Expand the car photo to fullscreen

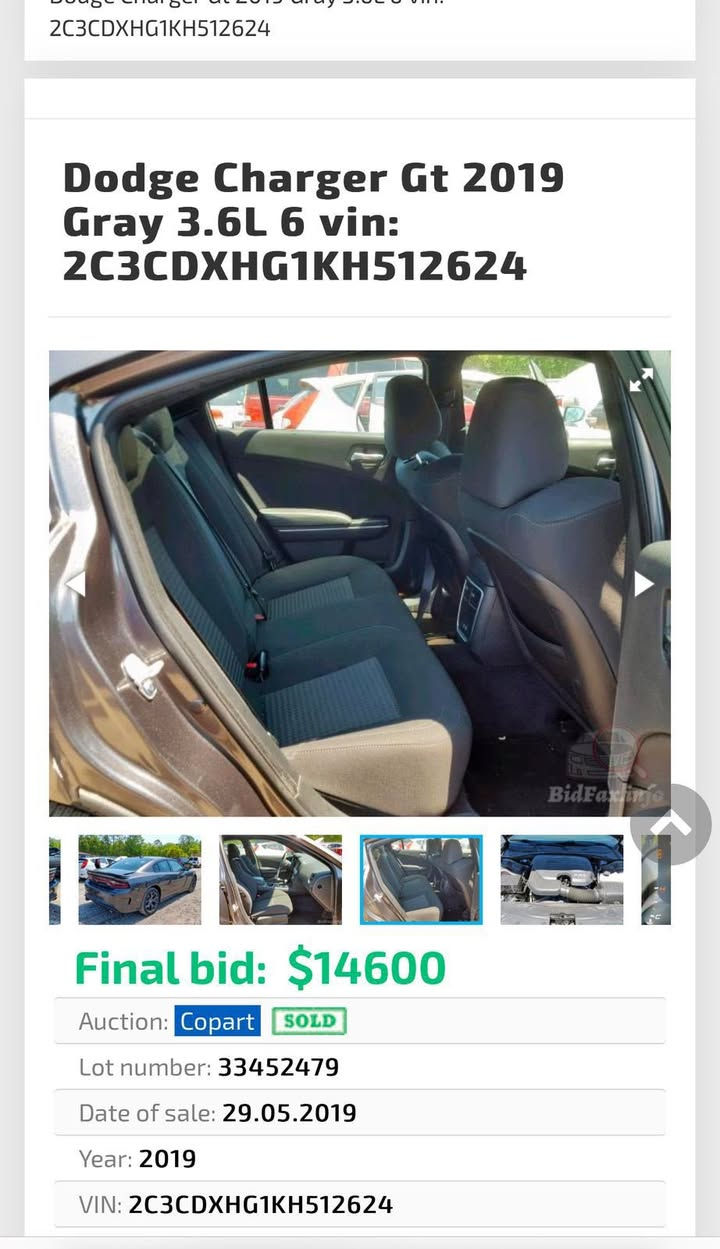[x=640, y=379]
